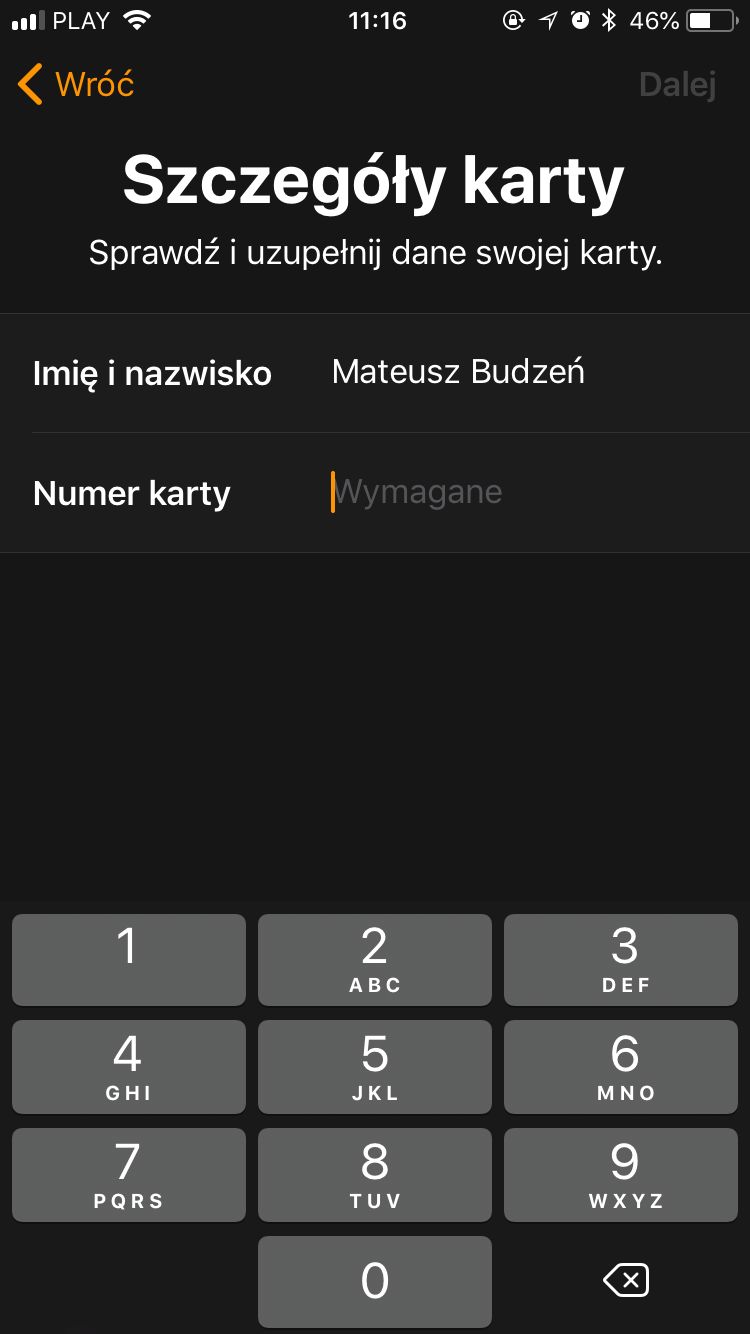
Task: Enter digit 7
Action: [x=129, y=1175]
